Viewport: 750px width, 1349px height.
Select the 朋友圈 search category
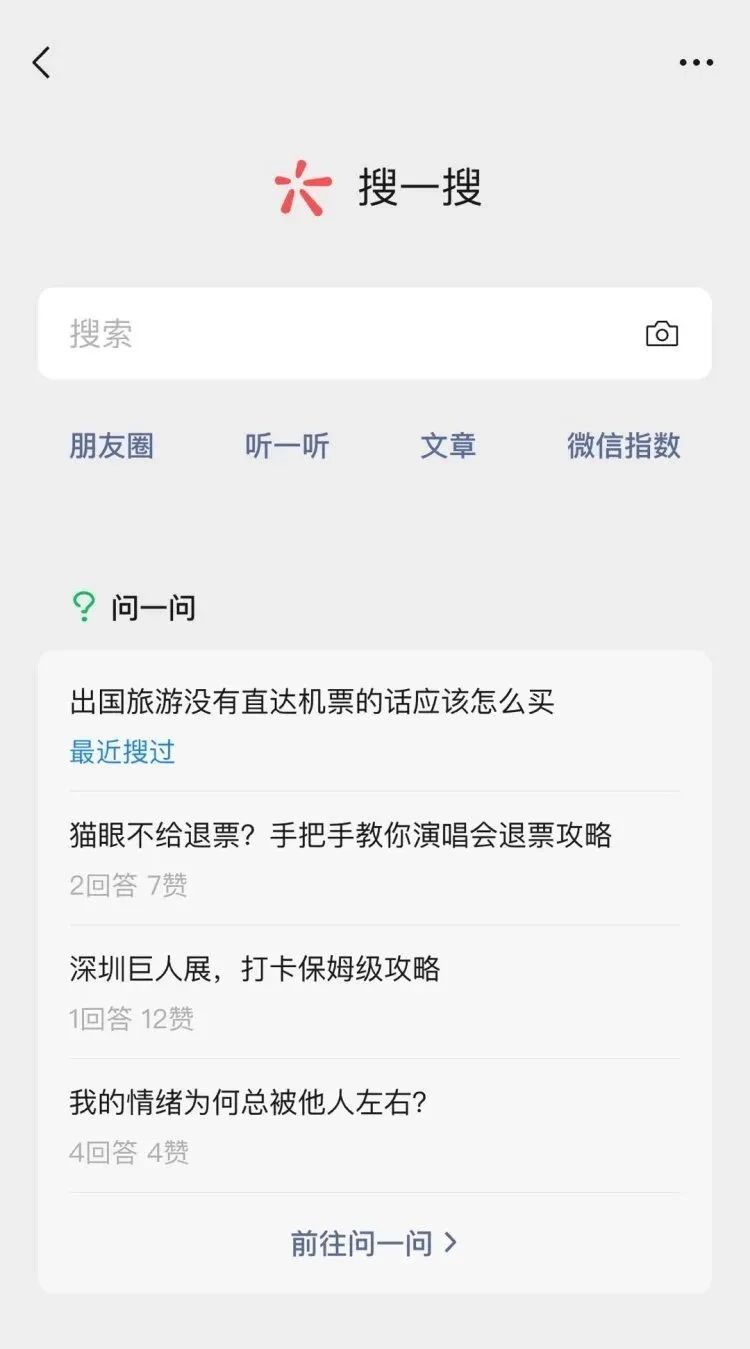pos(111,446)
